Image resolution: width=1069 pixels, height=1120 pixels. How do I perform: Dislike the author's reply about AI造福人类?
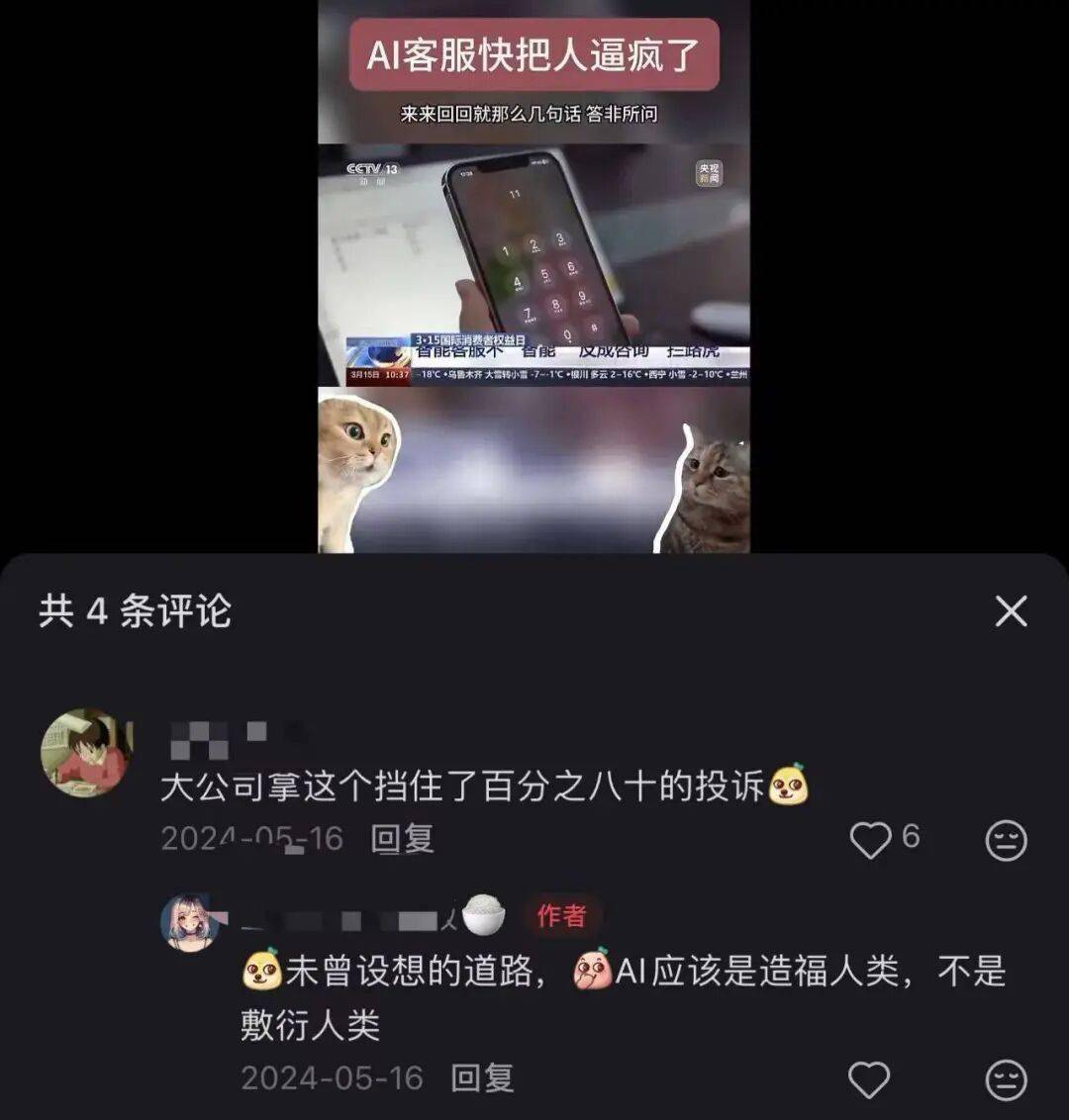(1007, 1079)
